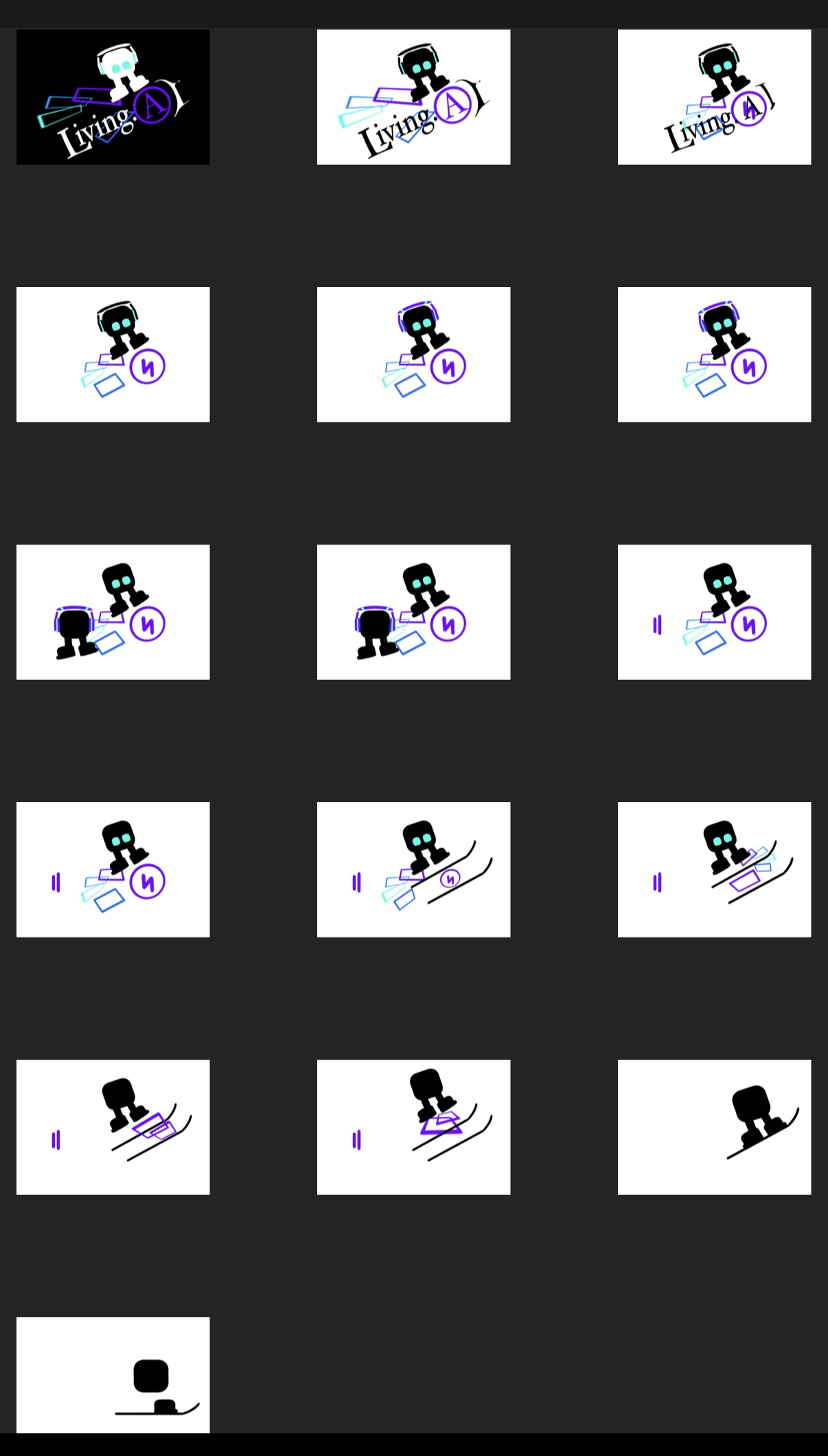Open the black-background Living.AI logo thumbnail
Screen dimensions: 828x1456
pyautogui.click(x=113, y=97)
